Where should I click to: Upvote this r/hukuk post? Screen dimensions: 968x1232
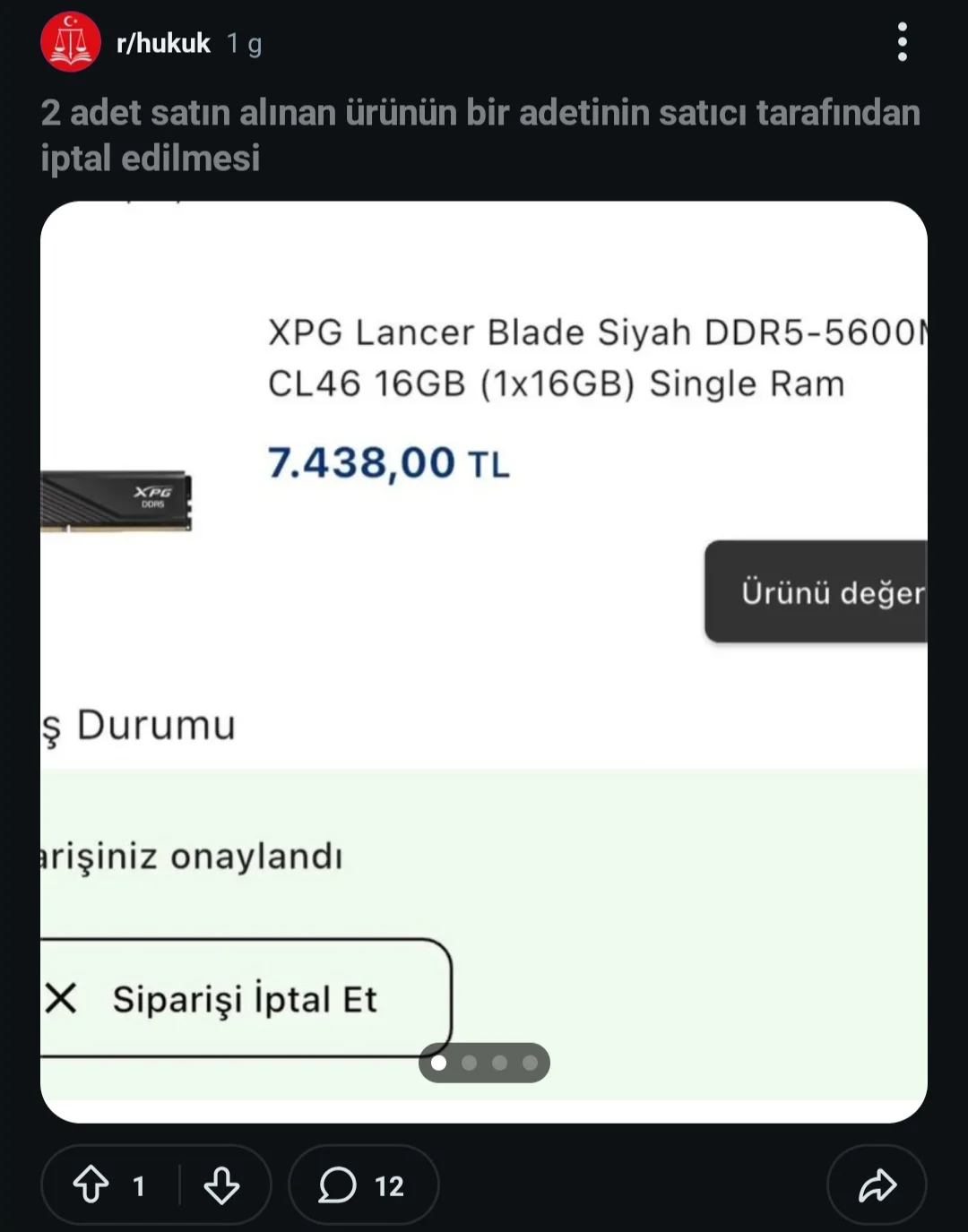(91, 1185)
